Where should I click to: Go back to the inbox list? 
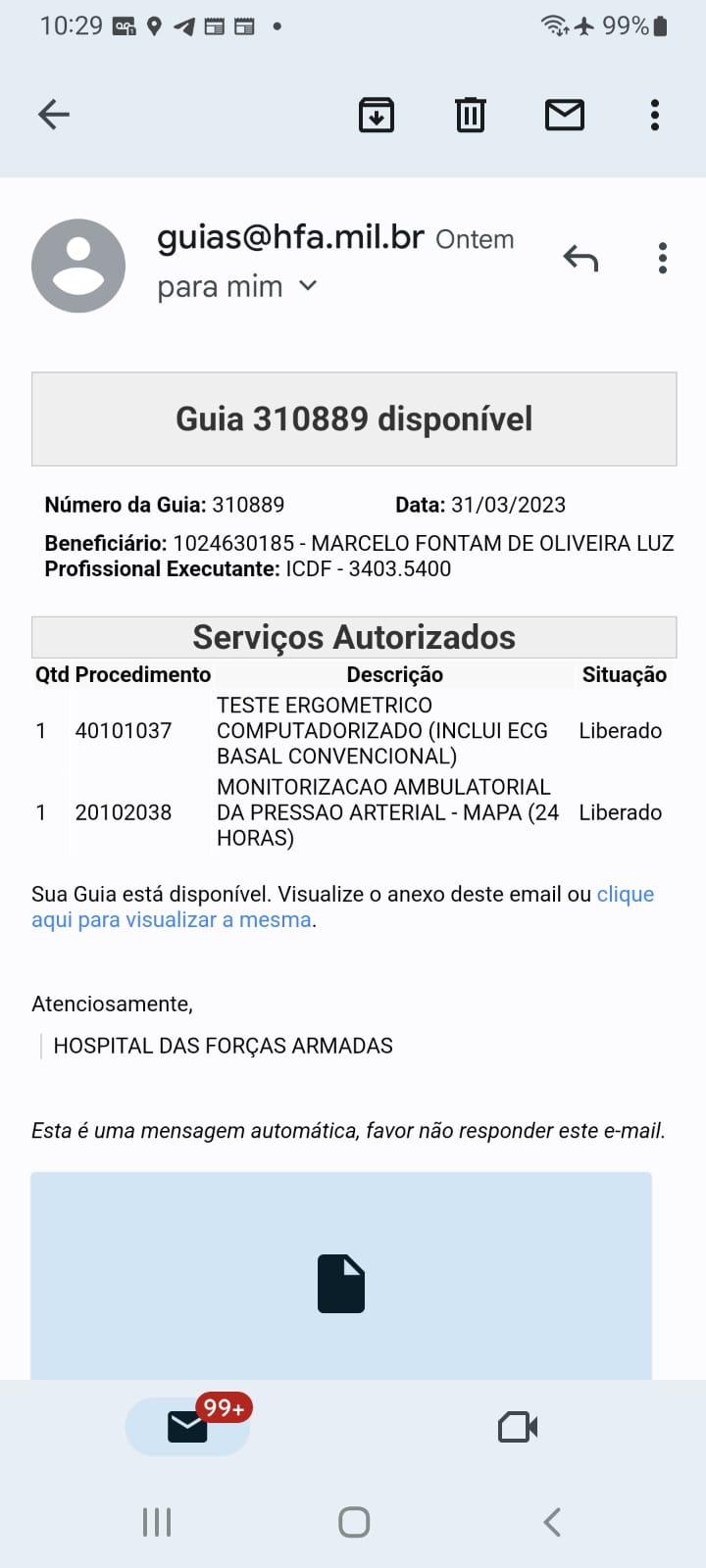click(54, 115)
